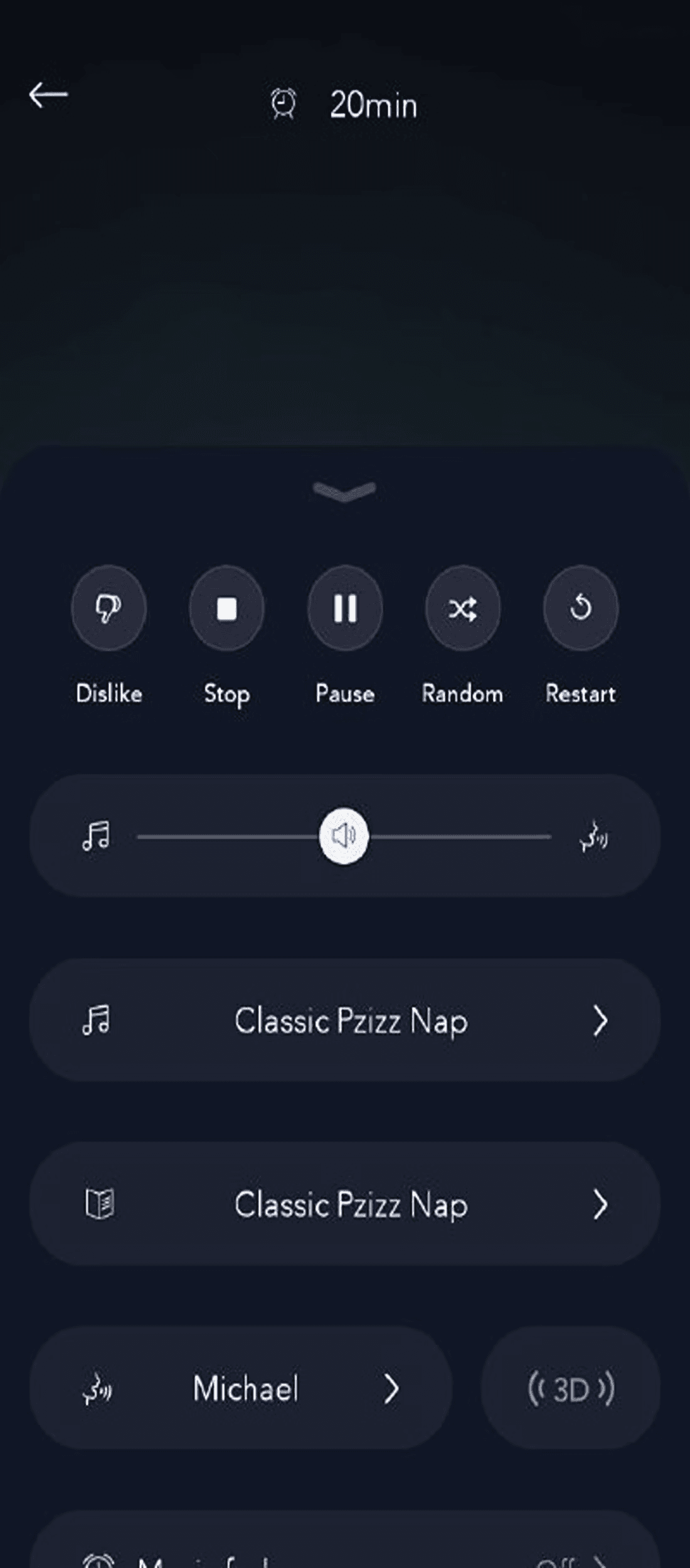
Task: Collapse the controls panel with the down chevron
Action: pos(344,490)
